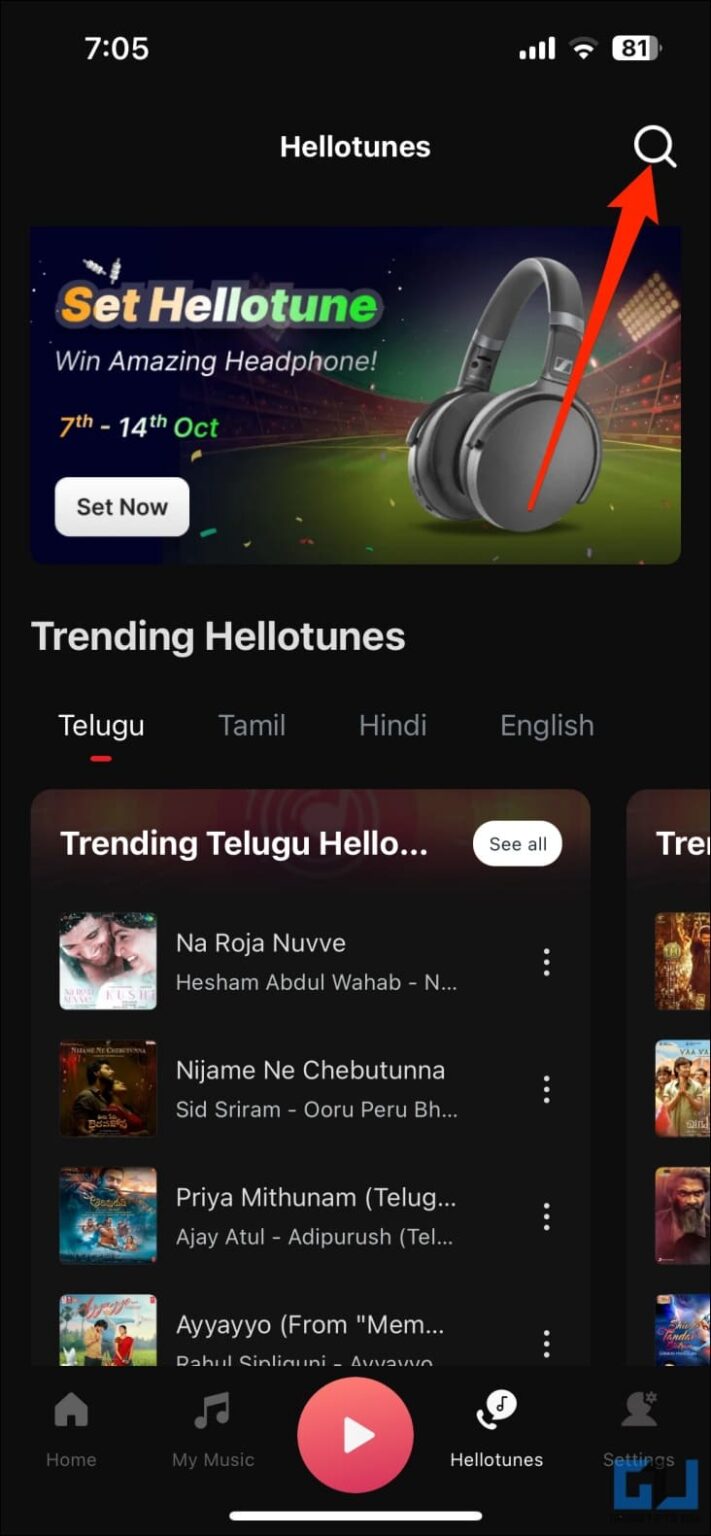Open the Settings tab

(x=638, y=1430)
